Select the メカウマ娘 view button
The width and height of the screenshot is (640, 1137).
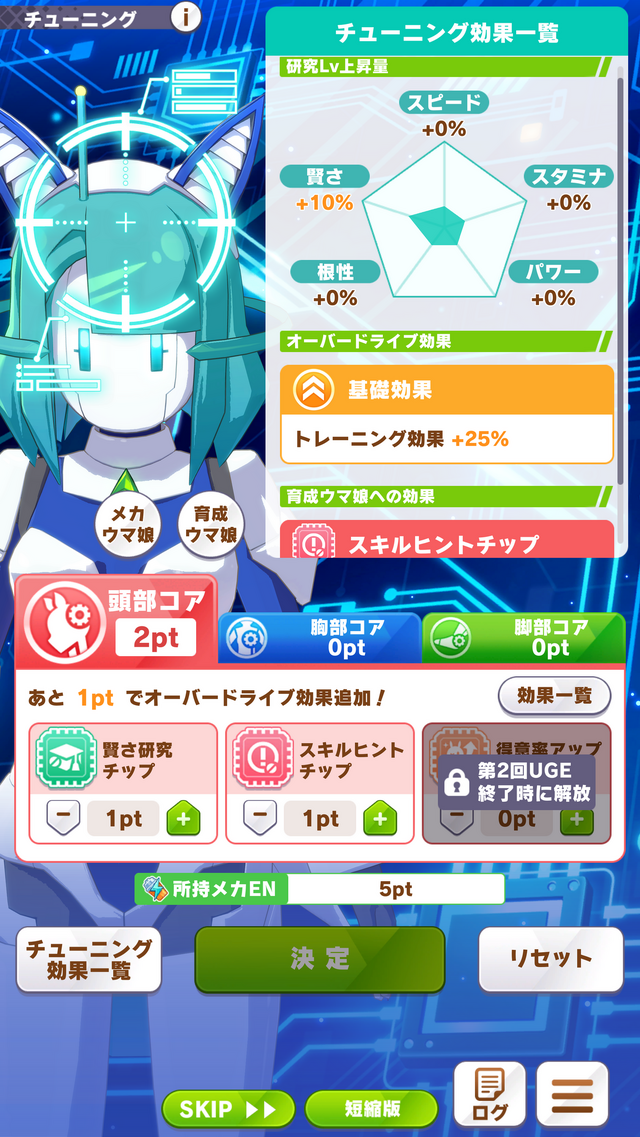point(127,523)
